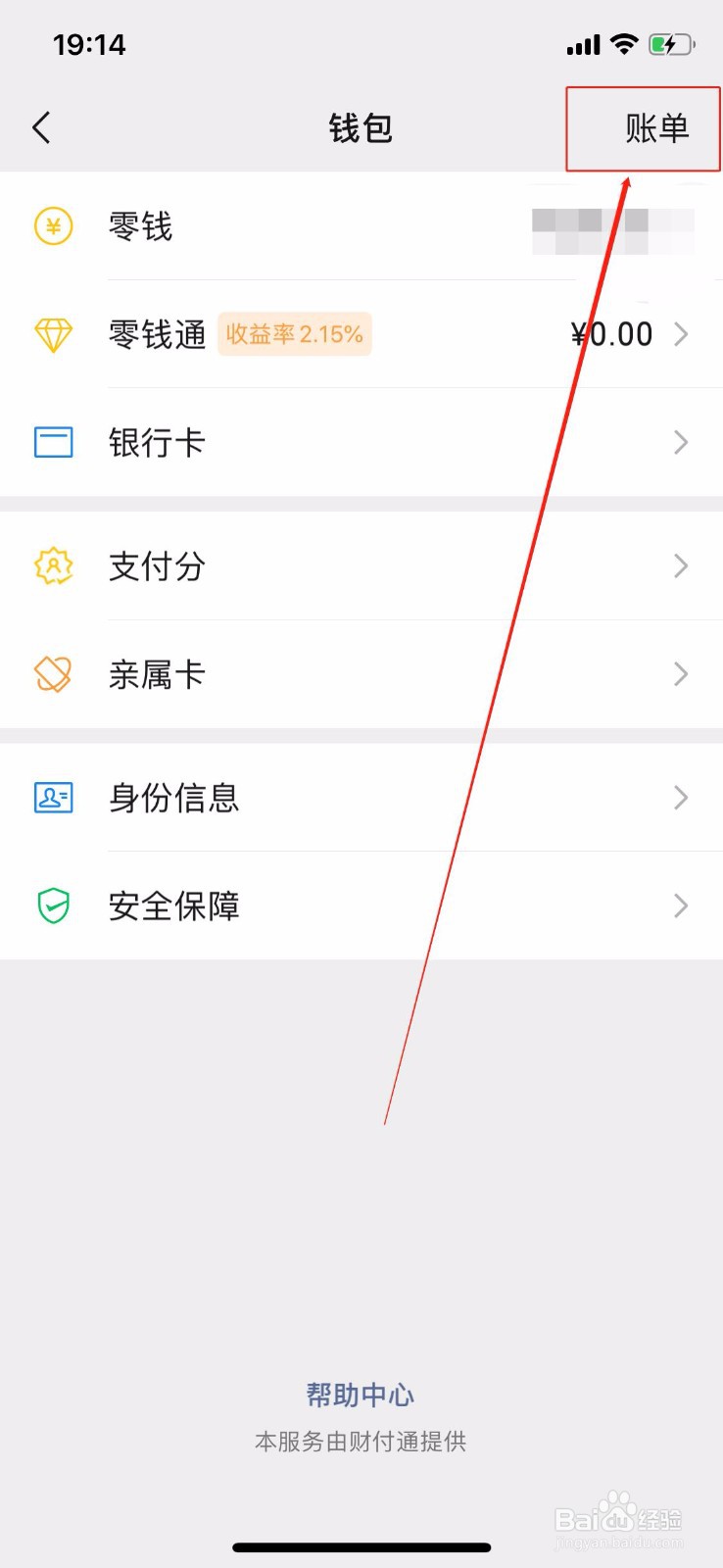723x1568 pixels.
Task: Open 安全保障 via the green shield icon
Action: tap(53, 906)
